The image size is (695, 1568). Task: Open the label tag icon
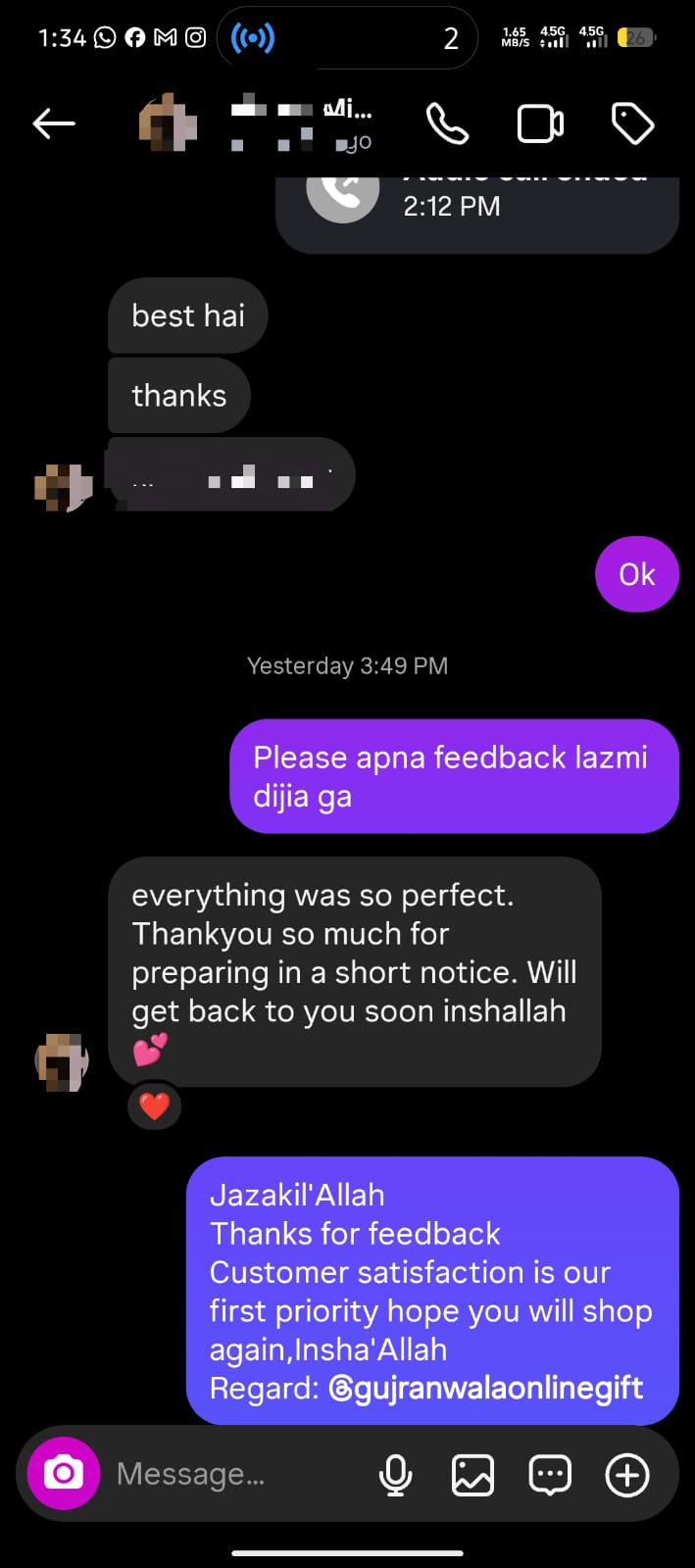pyautogui.click(x=632, y=124)
